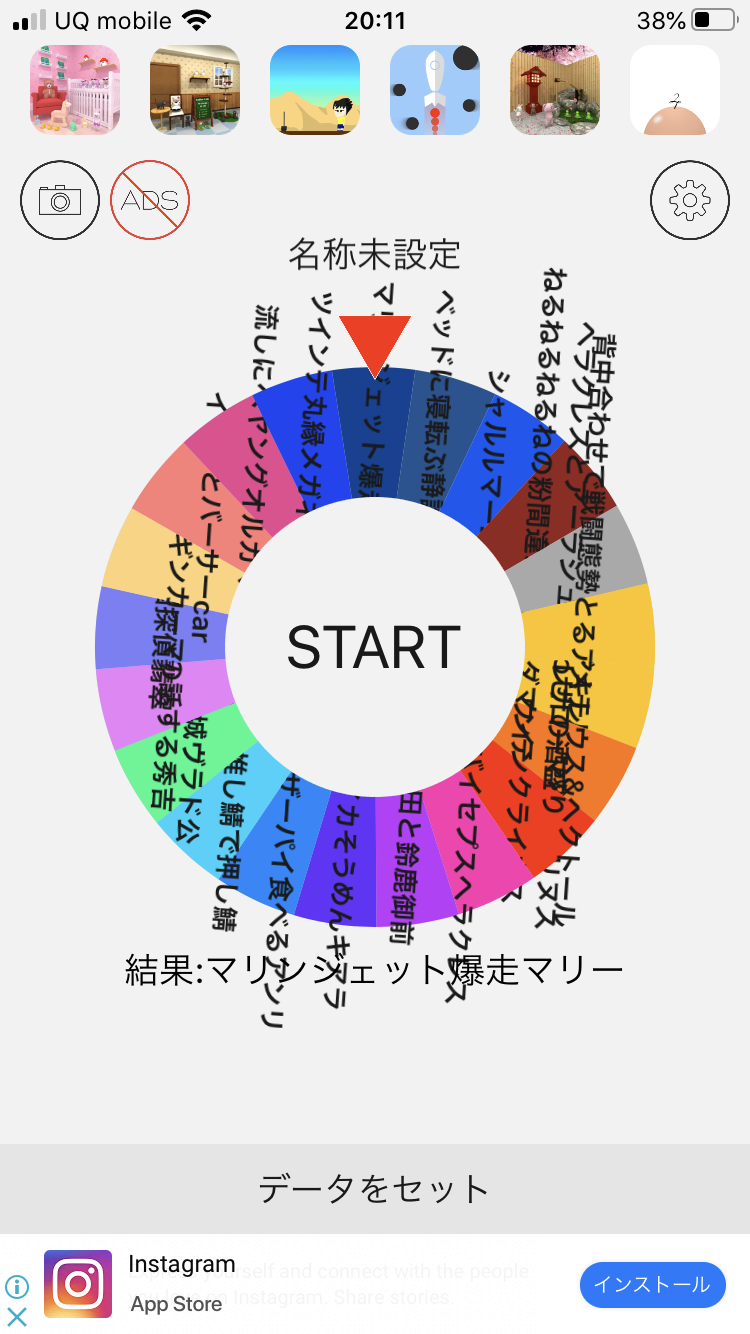Open the rocket game tile
Screen dimensions: 750x1334
click(x=435, y=90)
